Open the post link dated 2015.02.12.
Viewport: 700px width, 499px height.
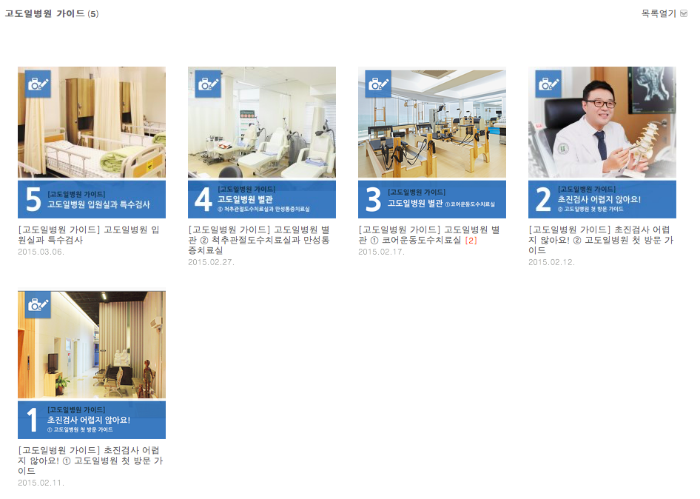600,240
